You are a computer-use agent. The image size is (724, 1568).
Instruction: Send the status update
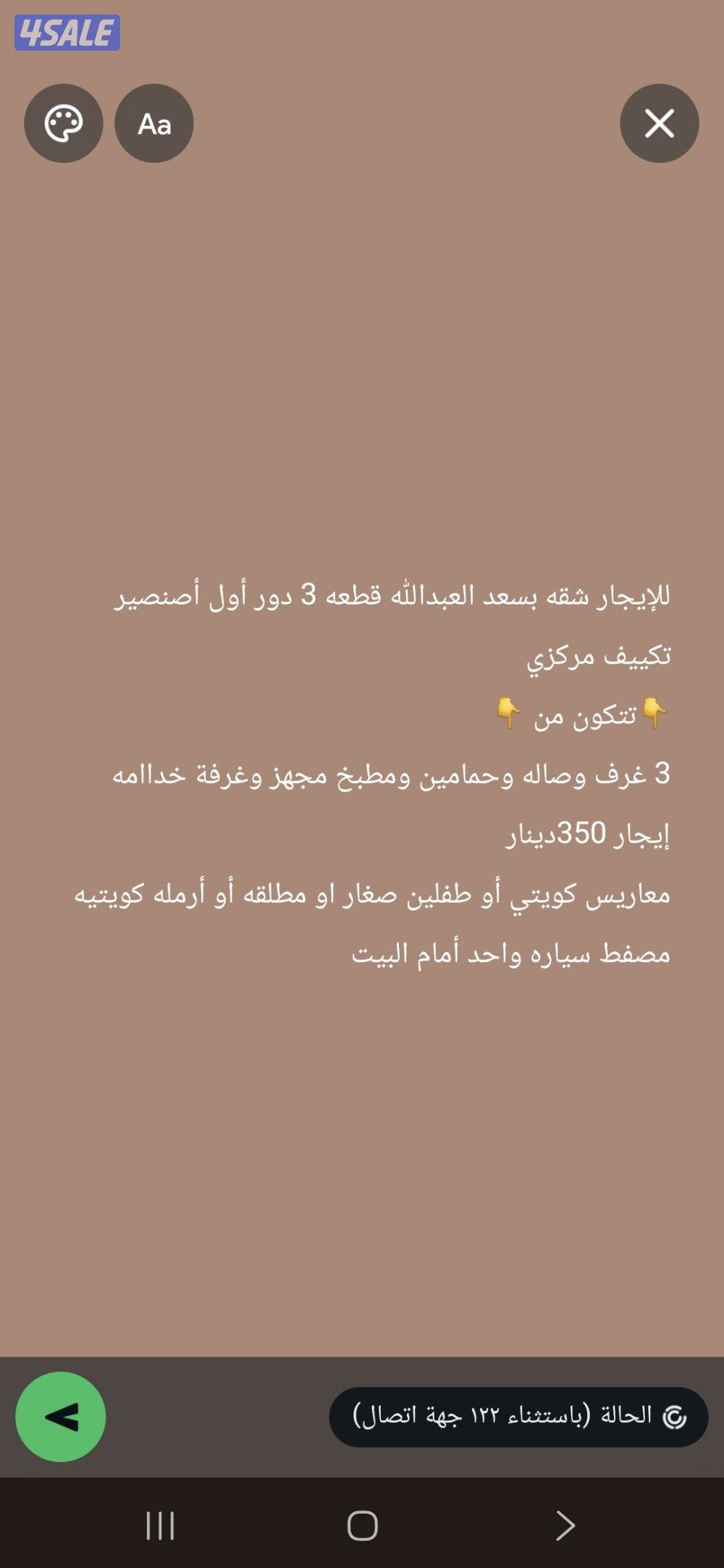tap(61, 1417)
